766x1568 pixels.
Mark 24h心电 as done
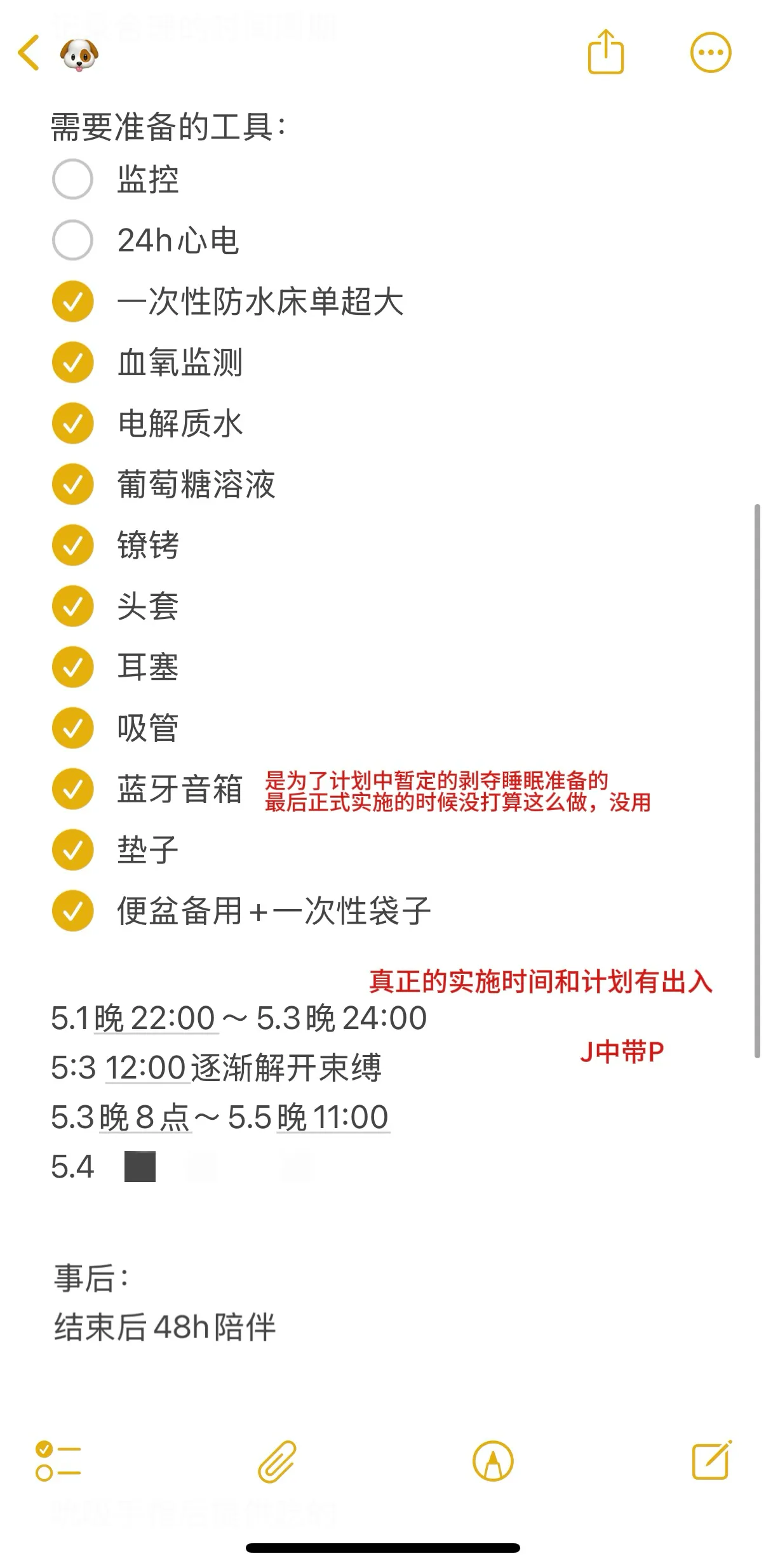(73, 240)
